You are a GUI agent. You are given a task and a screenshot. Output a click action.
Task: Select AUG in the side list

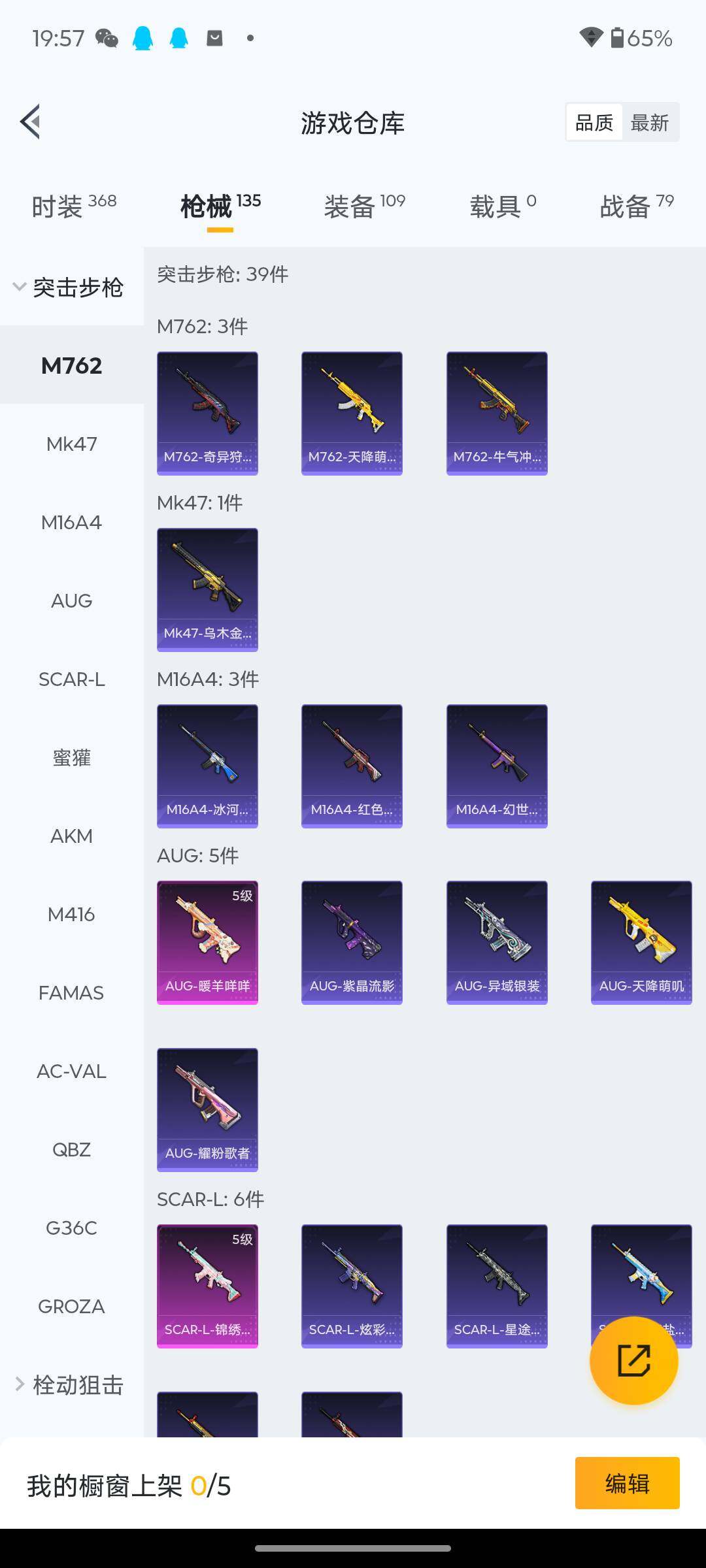pyautogui.click(x=72, y=601)
